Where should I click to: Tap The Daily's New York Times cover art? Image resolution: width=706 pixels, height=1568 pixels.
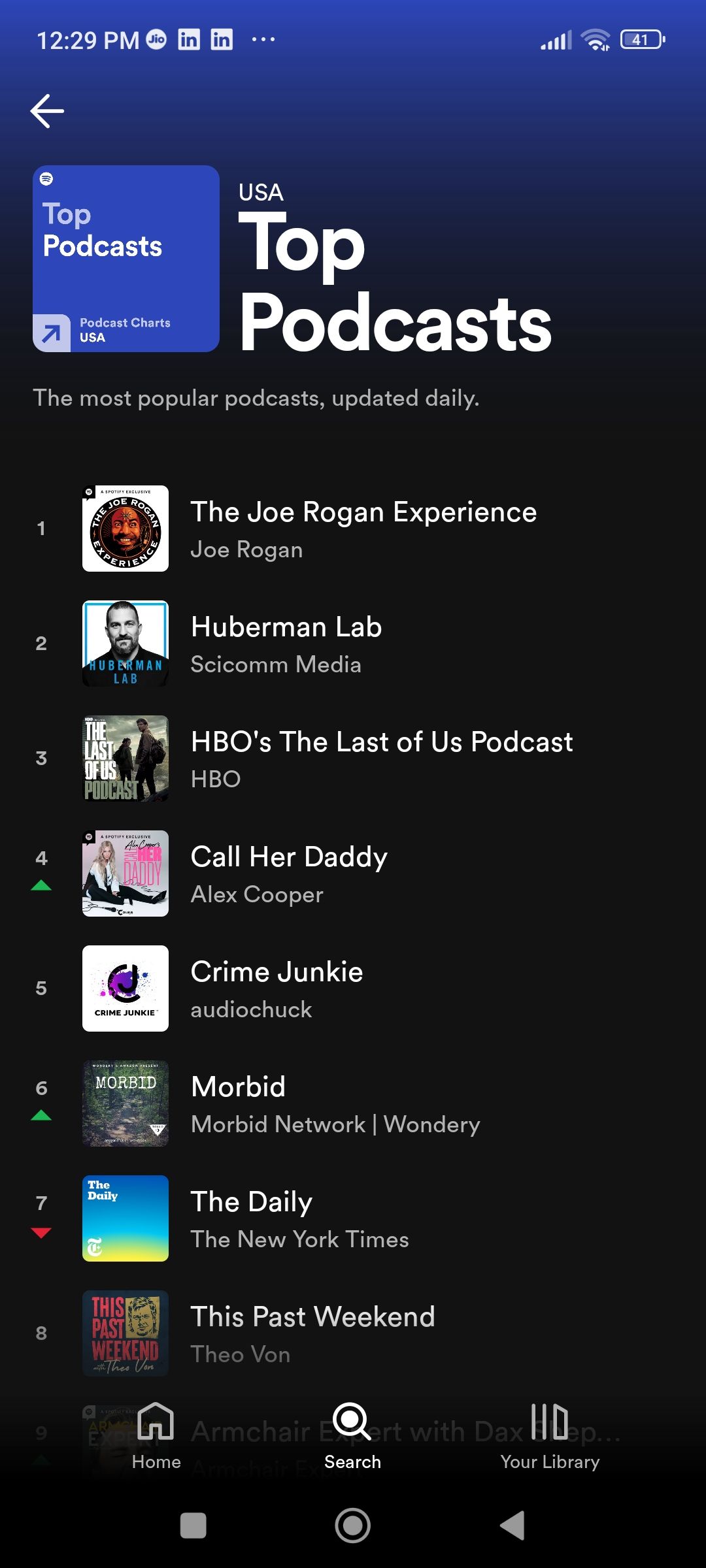click(x=125, y=1218)
